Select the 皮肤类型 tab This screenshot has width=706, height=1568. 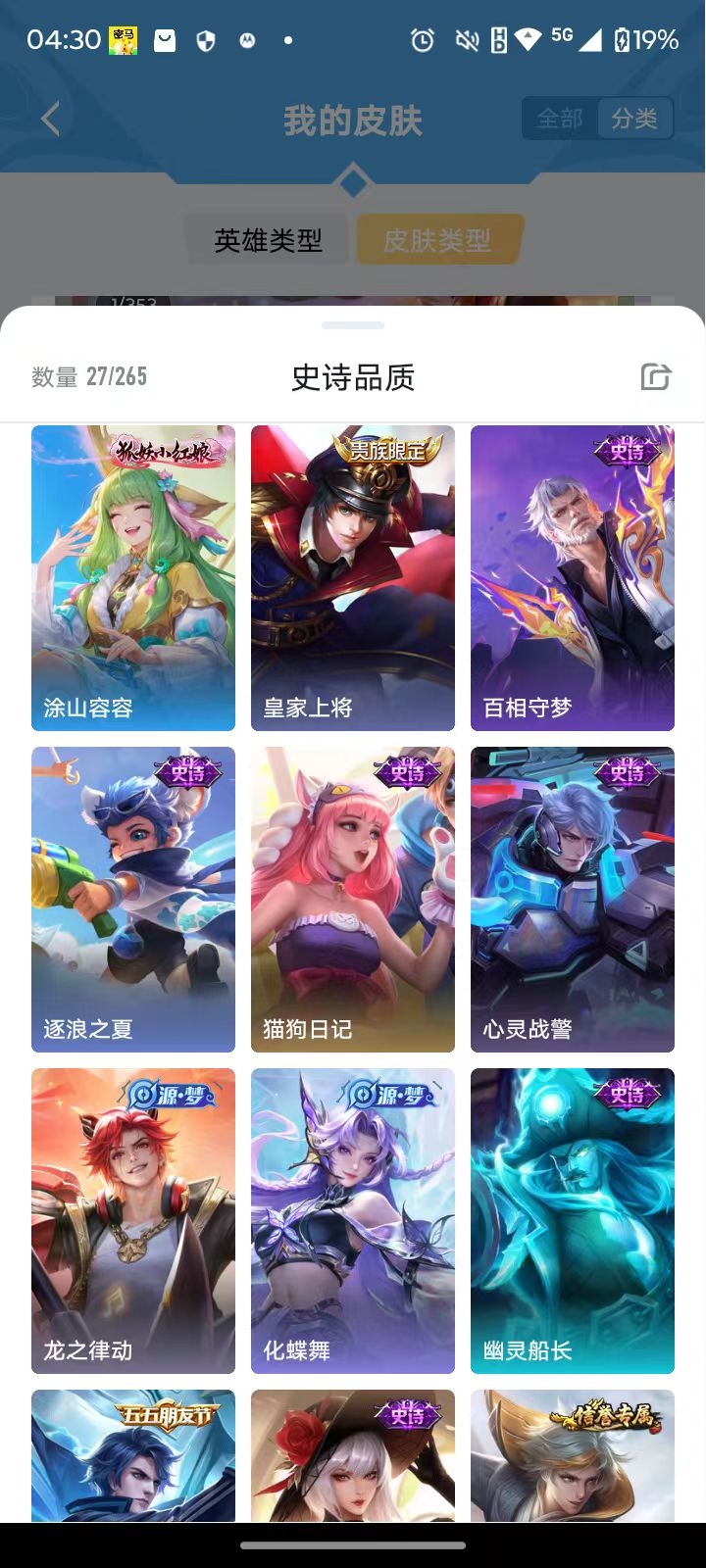click(437, 238)
